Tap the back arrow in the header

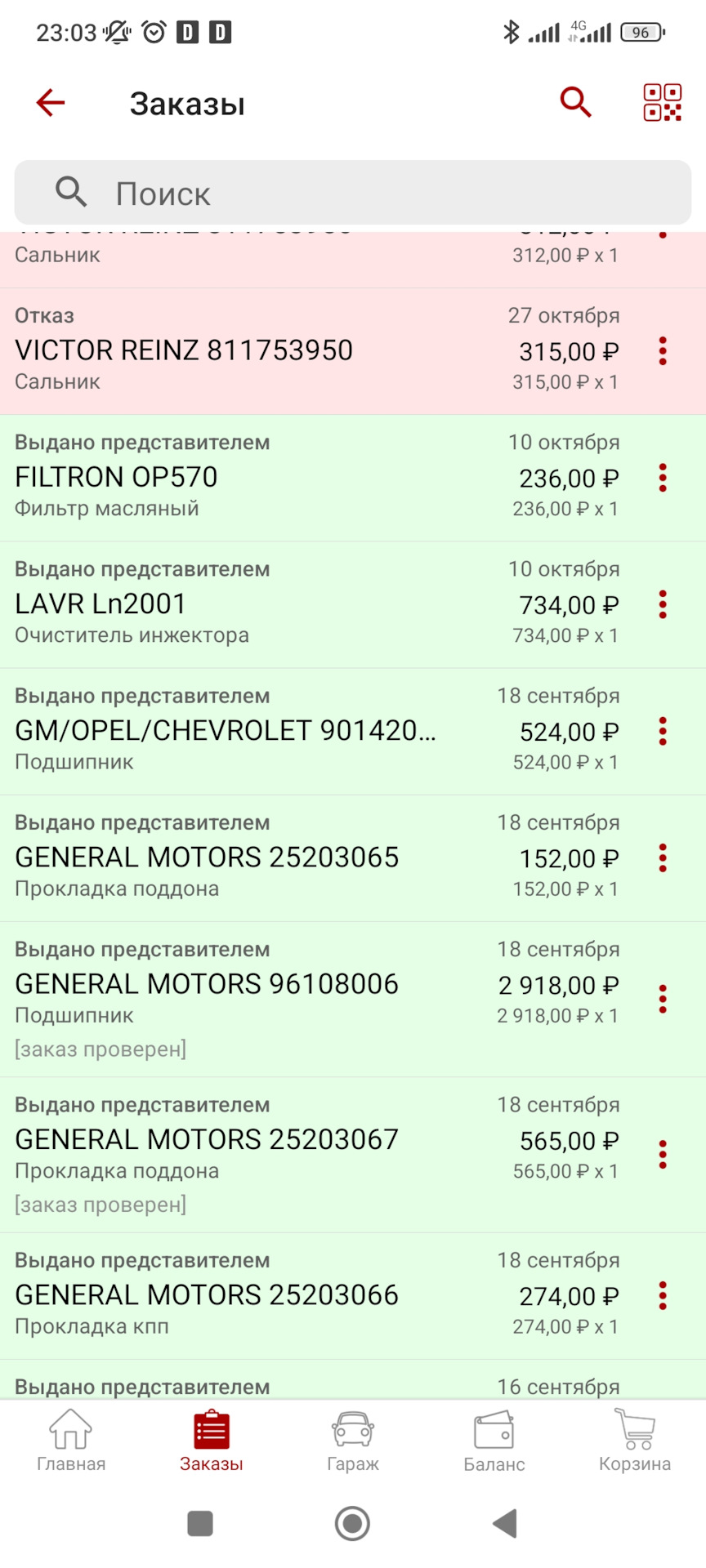(49, 102)
